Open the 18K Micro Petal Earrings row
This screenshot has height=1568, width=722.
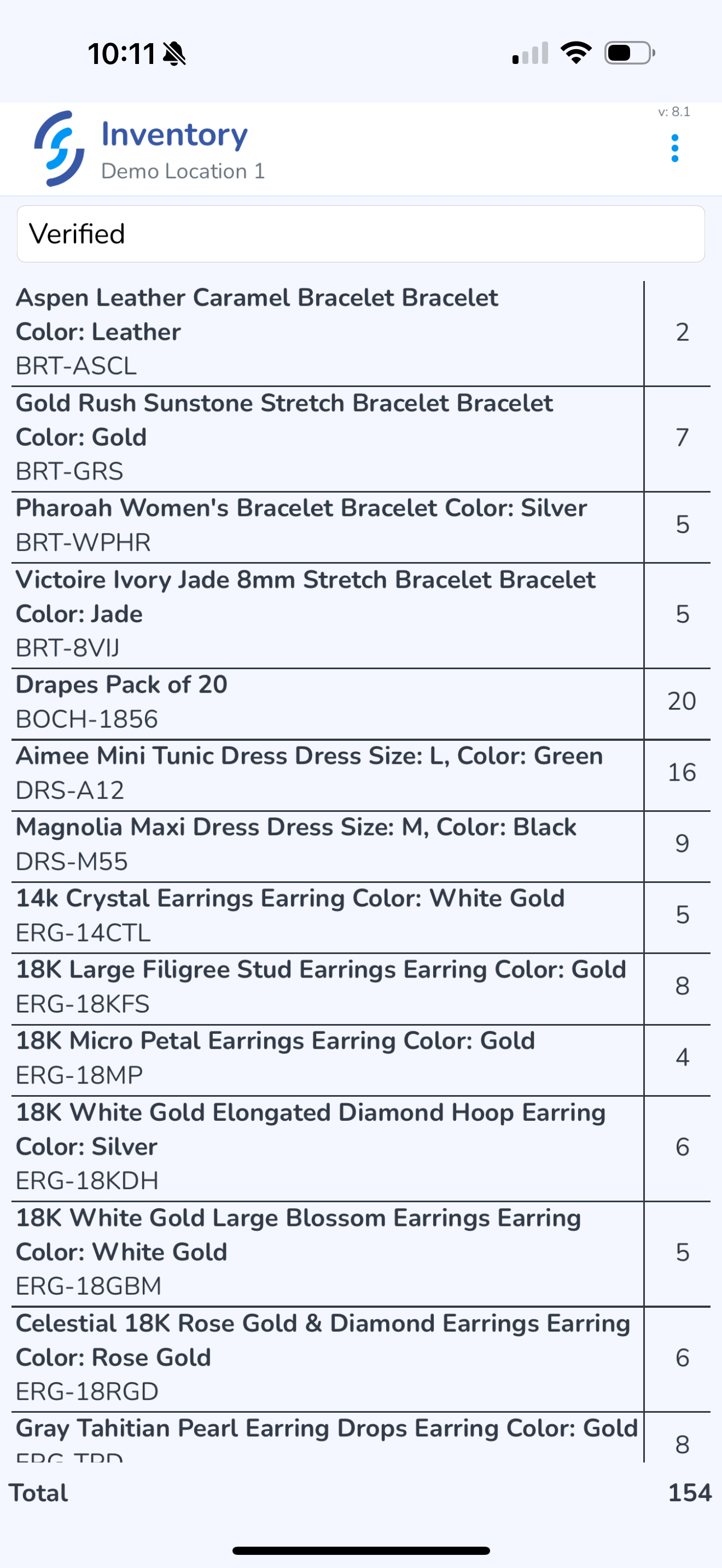[361, 1060]
